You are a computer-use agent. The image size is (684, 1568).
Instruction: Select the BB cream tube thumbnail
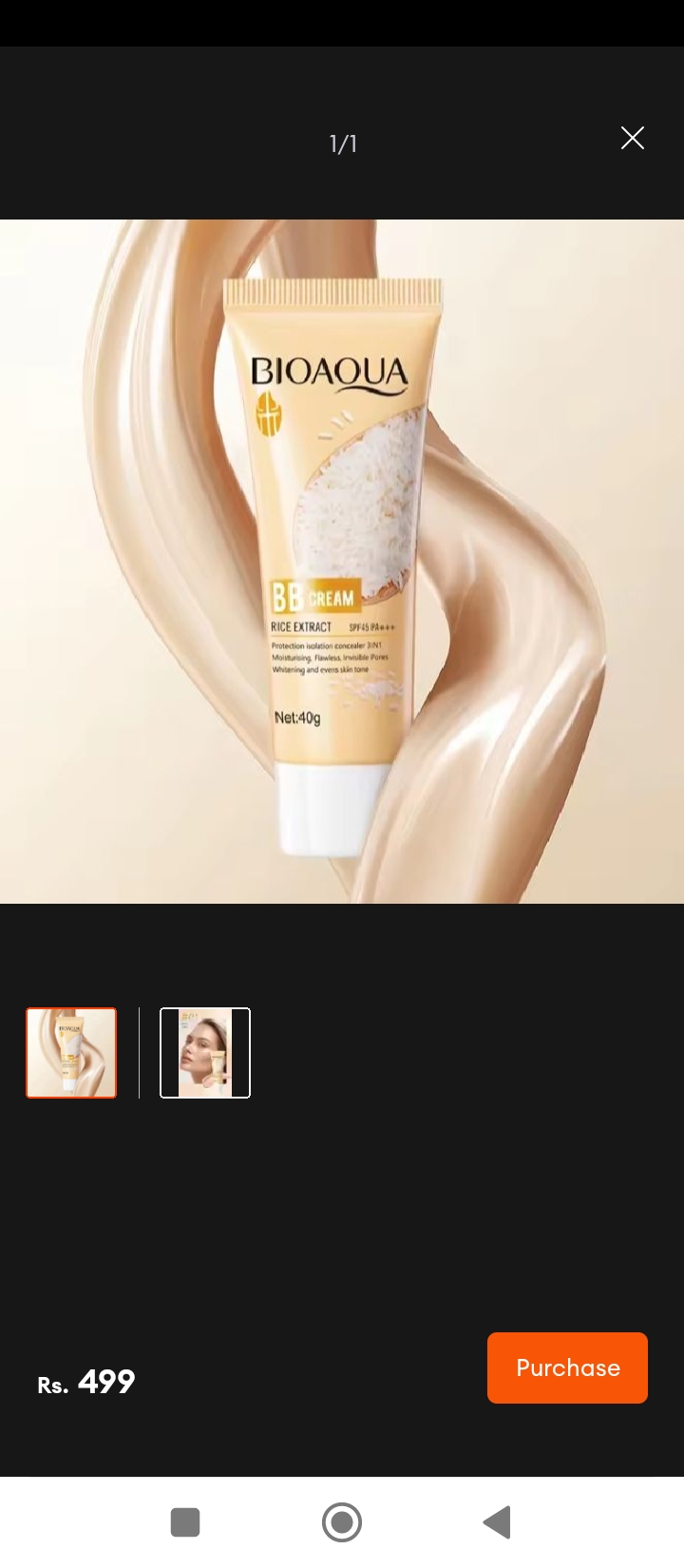[71, 1053]
